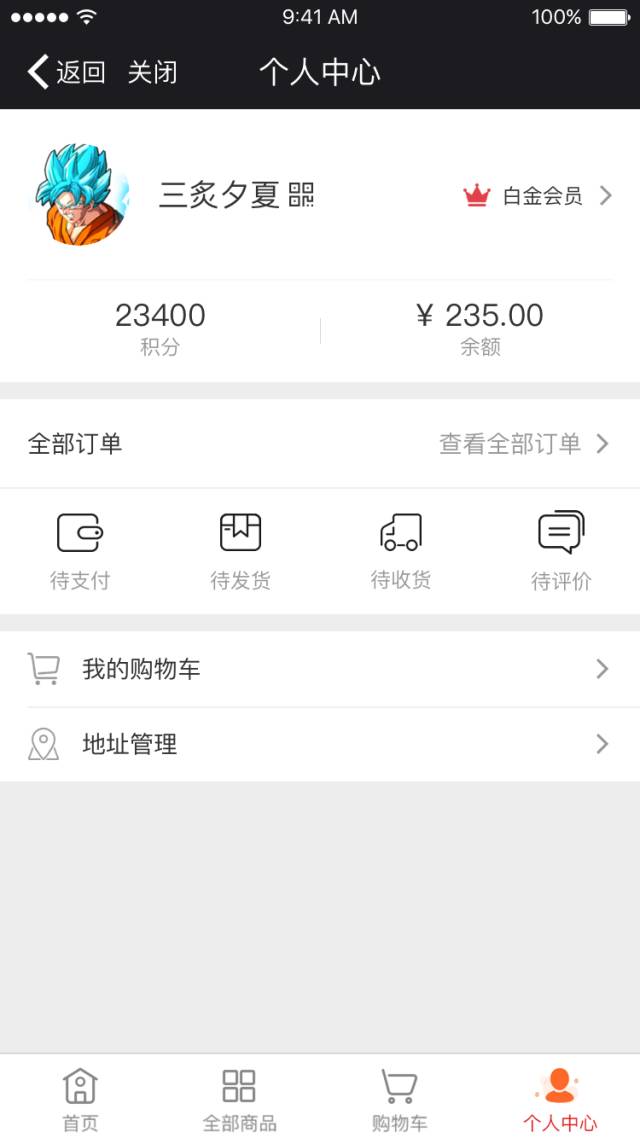Show 待发货 orders awaiting shipment

pyautogui.click(x=240, y=550)
